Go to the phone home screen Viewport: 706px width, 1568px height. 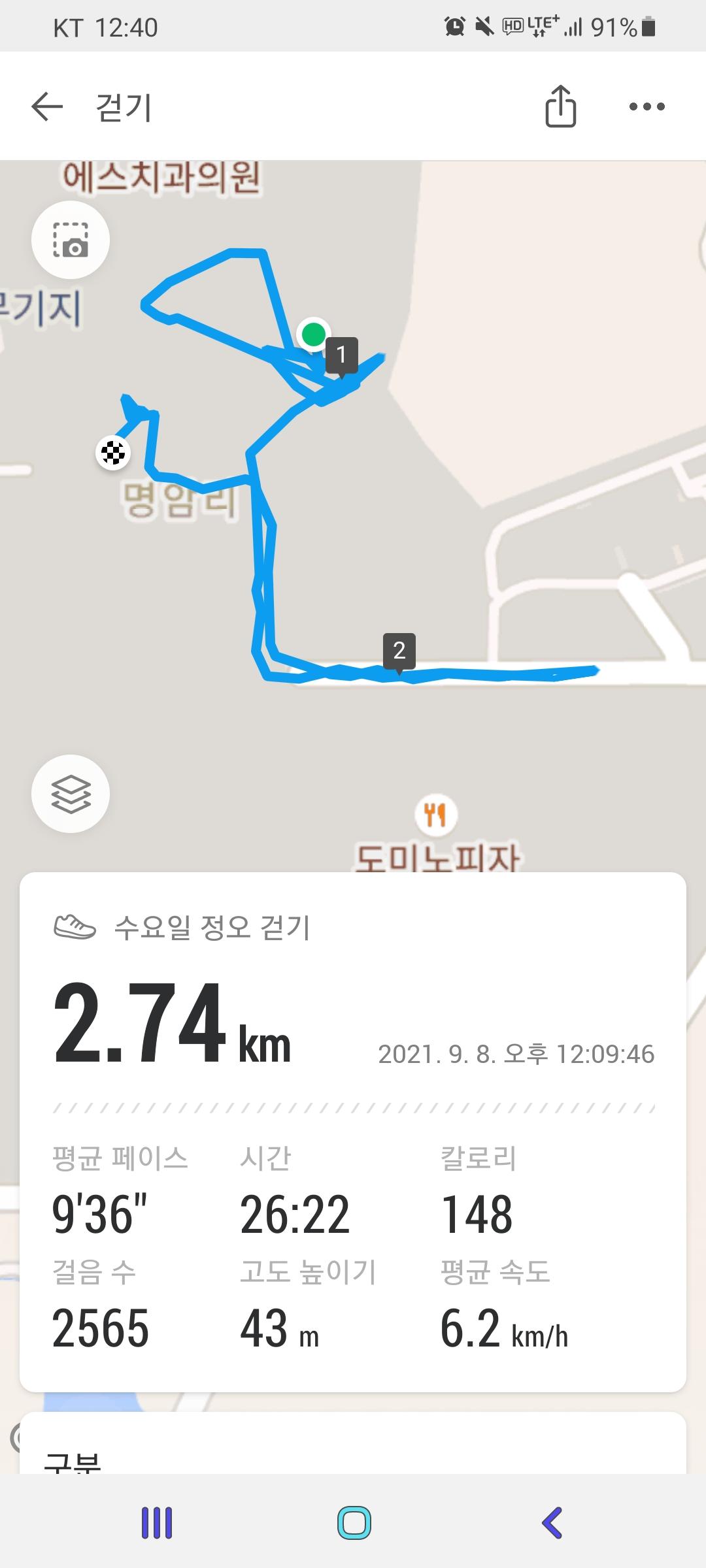354,1522
